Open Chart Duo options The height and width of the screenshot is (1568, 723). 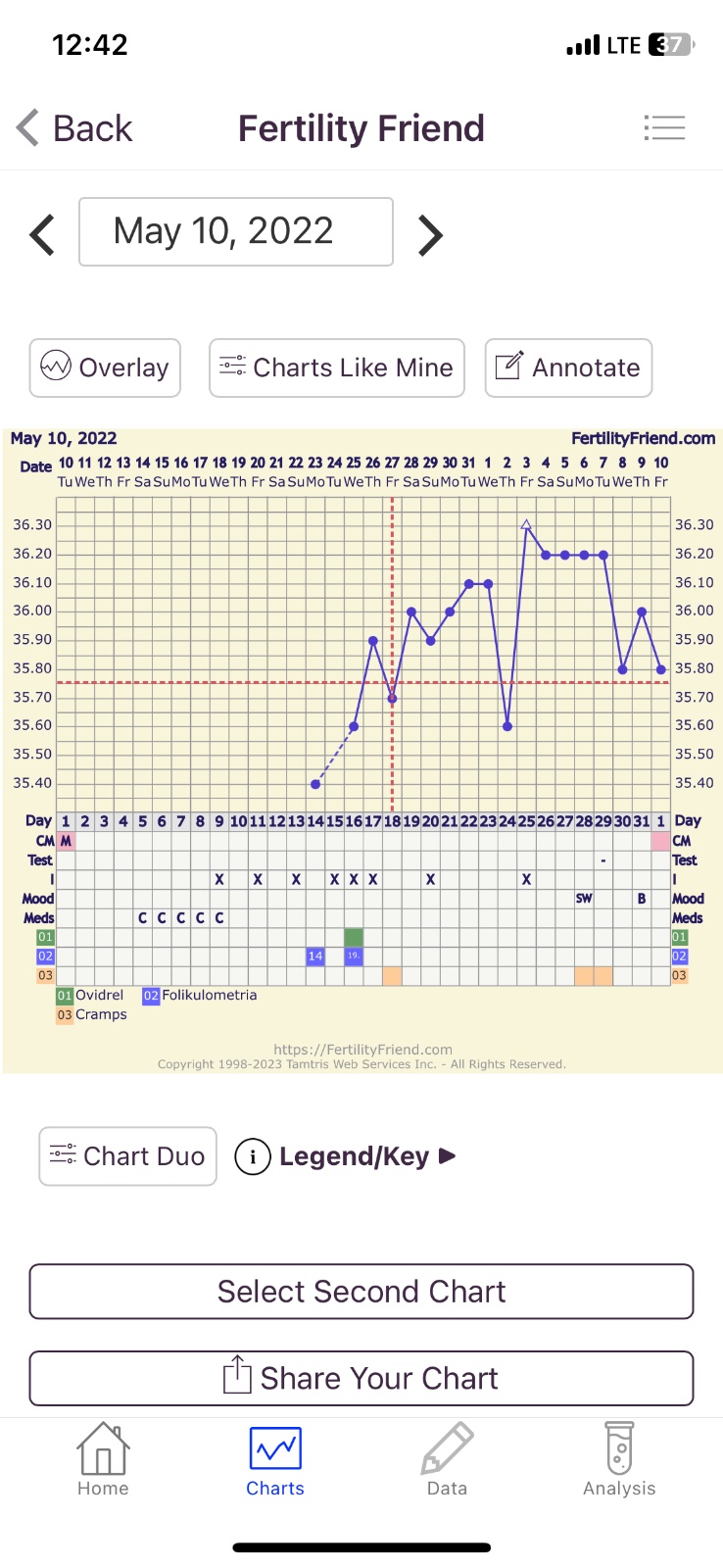(x=127, y=1156)
